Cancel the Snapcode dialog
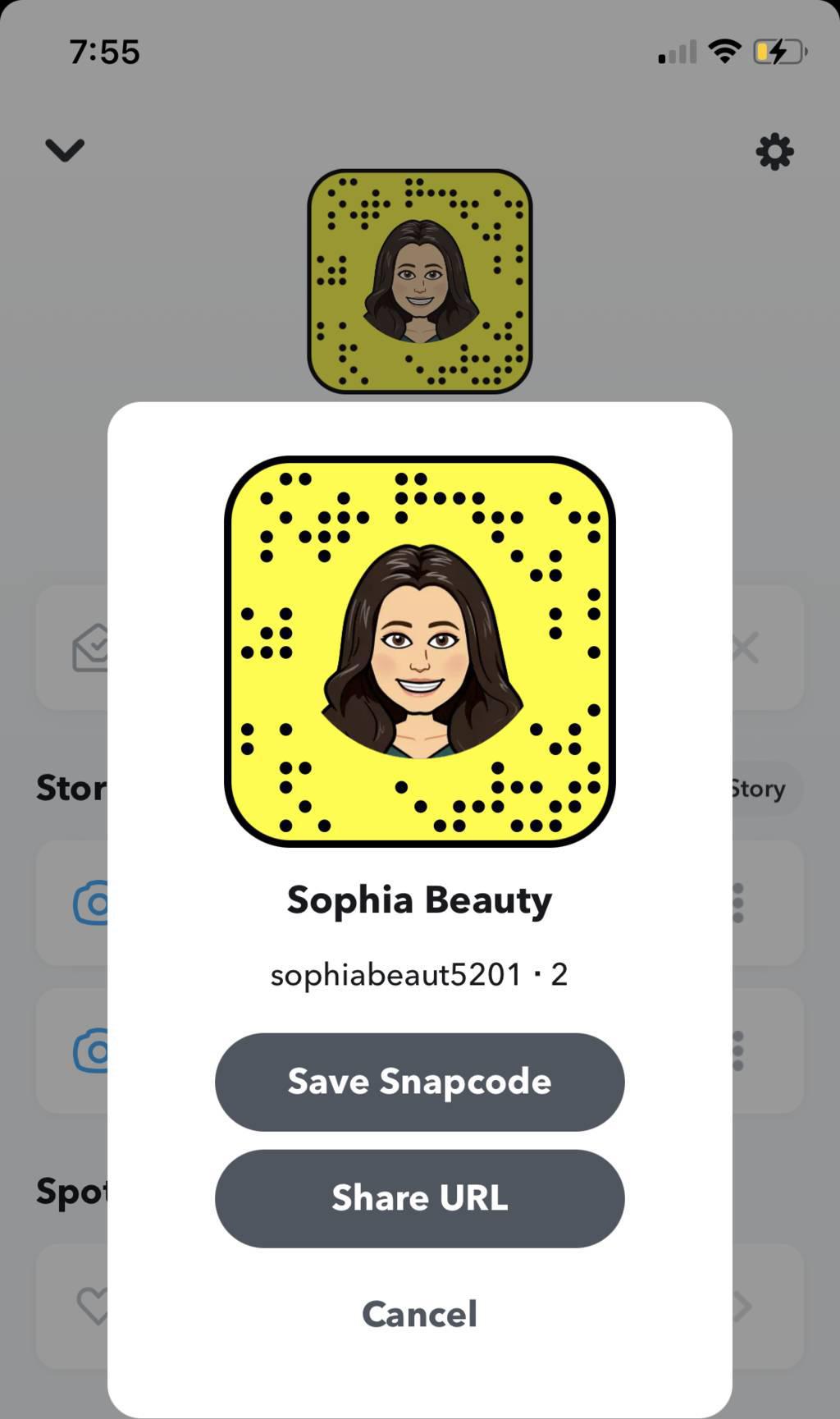The height and width of the screenshot is (1419, 840). click(419, 1314)
